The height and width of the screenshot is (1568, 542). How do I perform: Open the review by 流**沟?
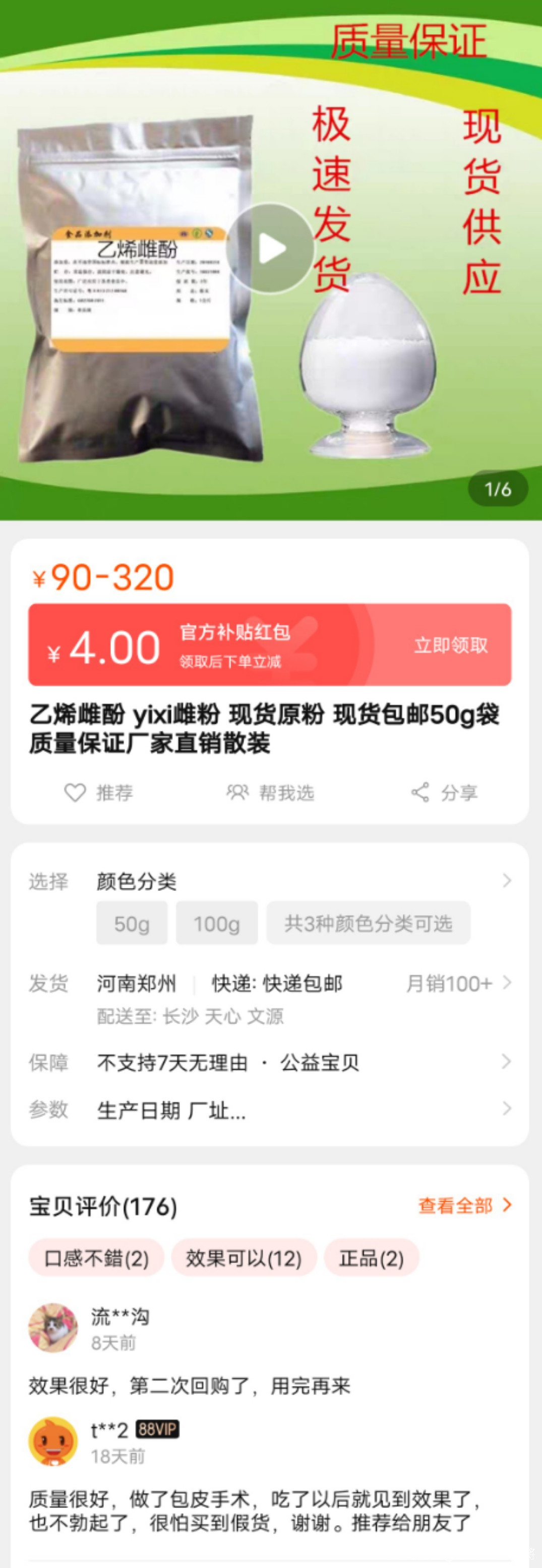click(x=189, y=1386)
